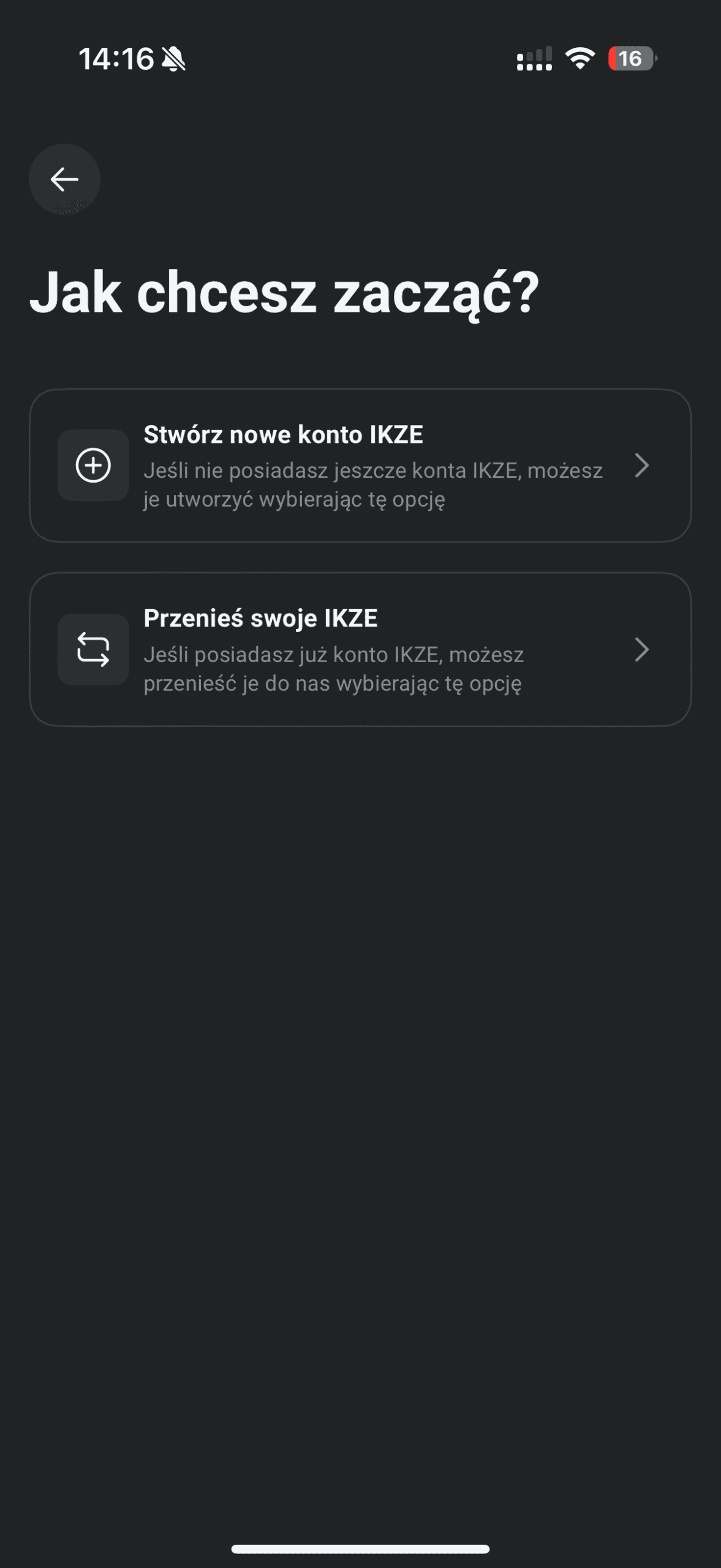
Task: Choose Przenieś swoje IKZE option
Action: pyautogui.click(x=360, y=649)
